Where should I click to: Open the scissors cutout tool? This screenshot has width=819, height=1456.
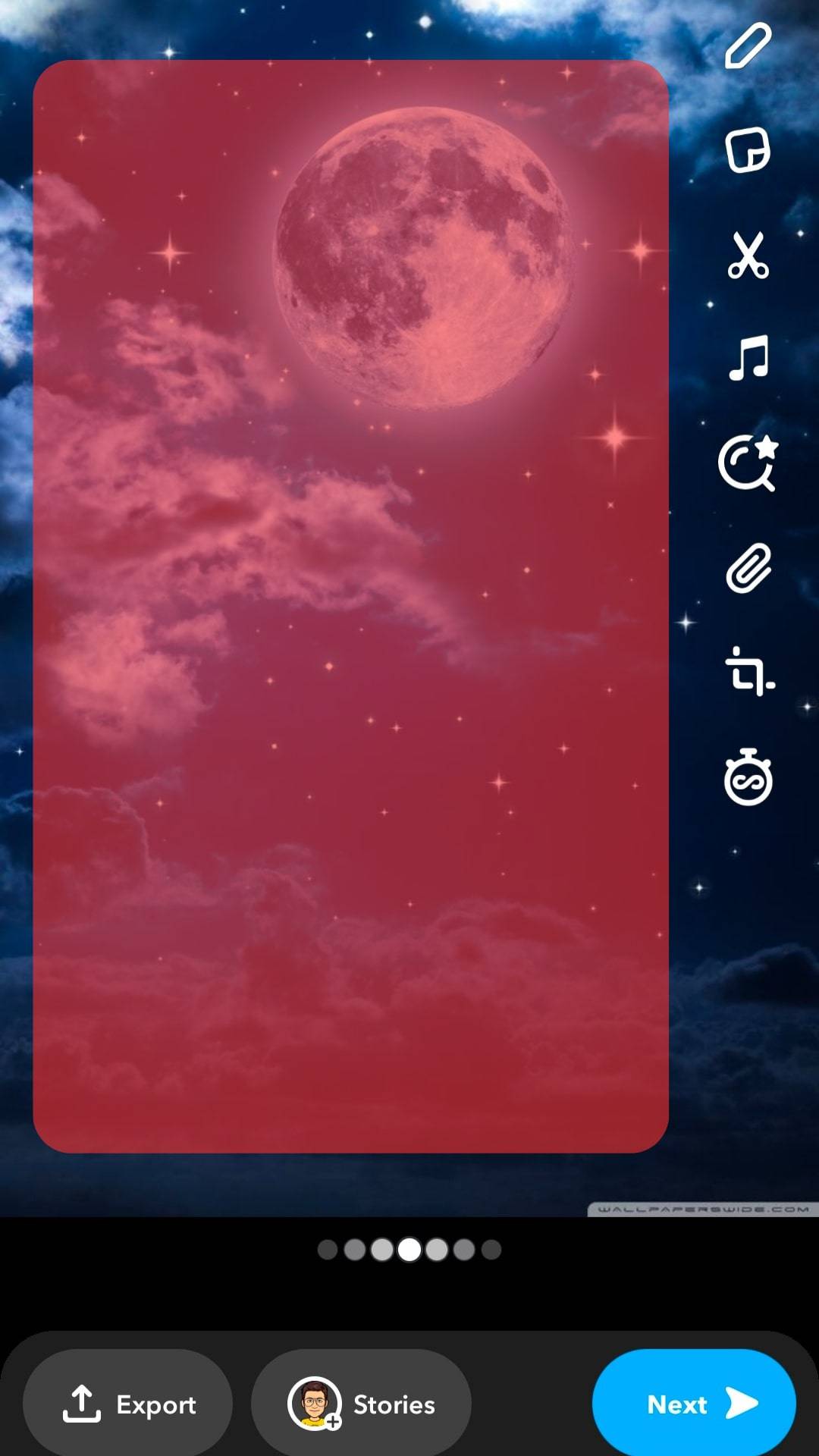coord(748,255)
